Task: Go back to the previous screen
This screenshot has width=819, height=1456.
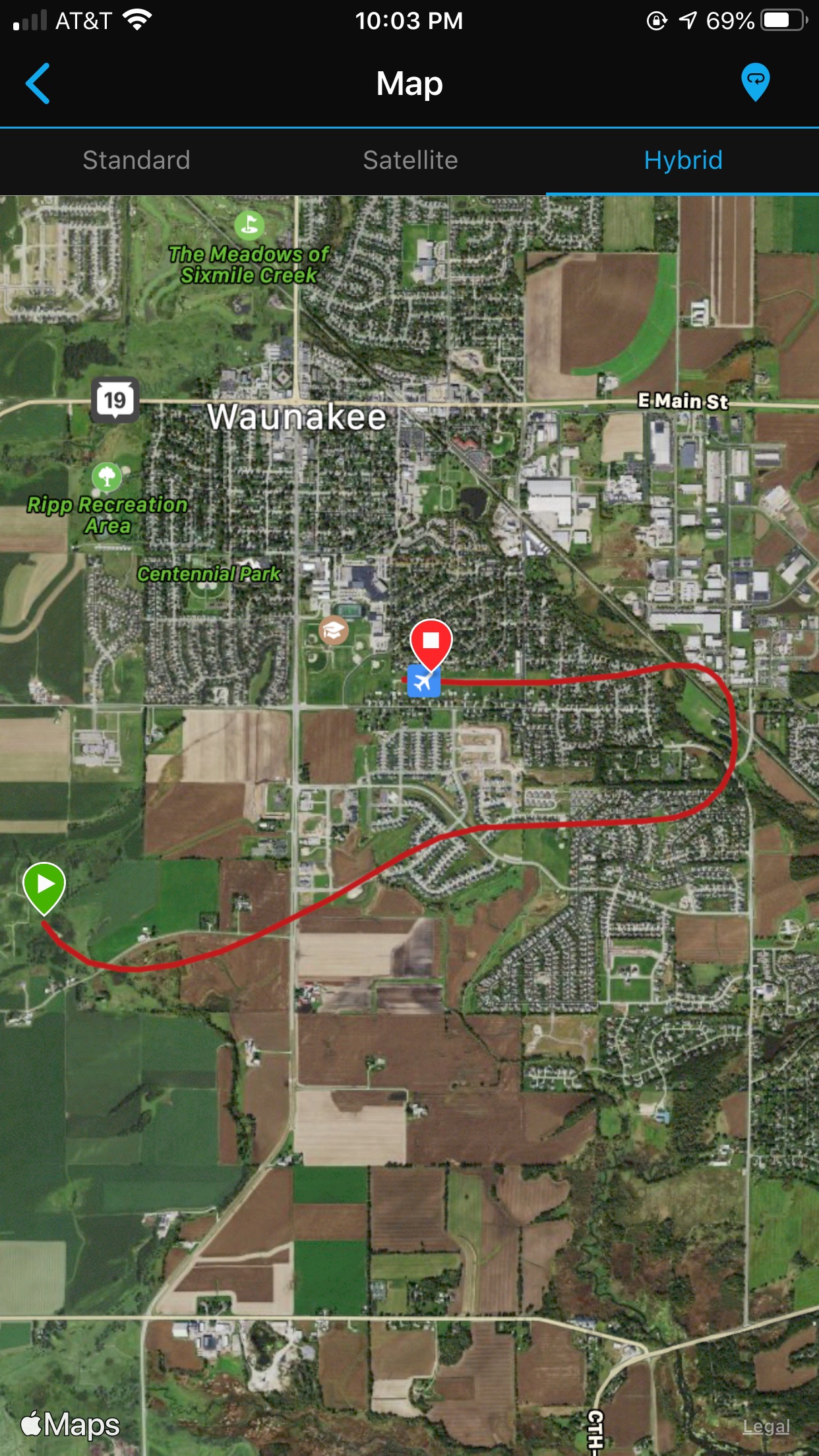Action: click(x=38, y=84)
